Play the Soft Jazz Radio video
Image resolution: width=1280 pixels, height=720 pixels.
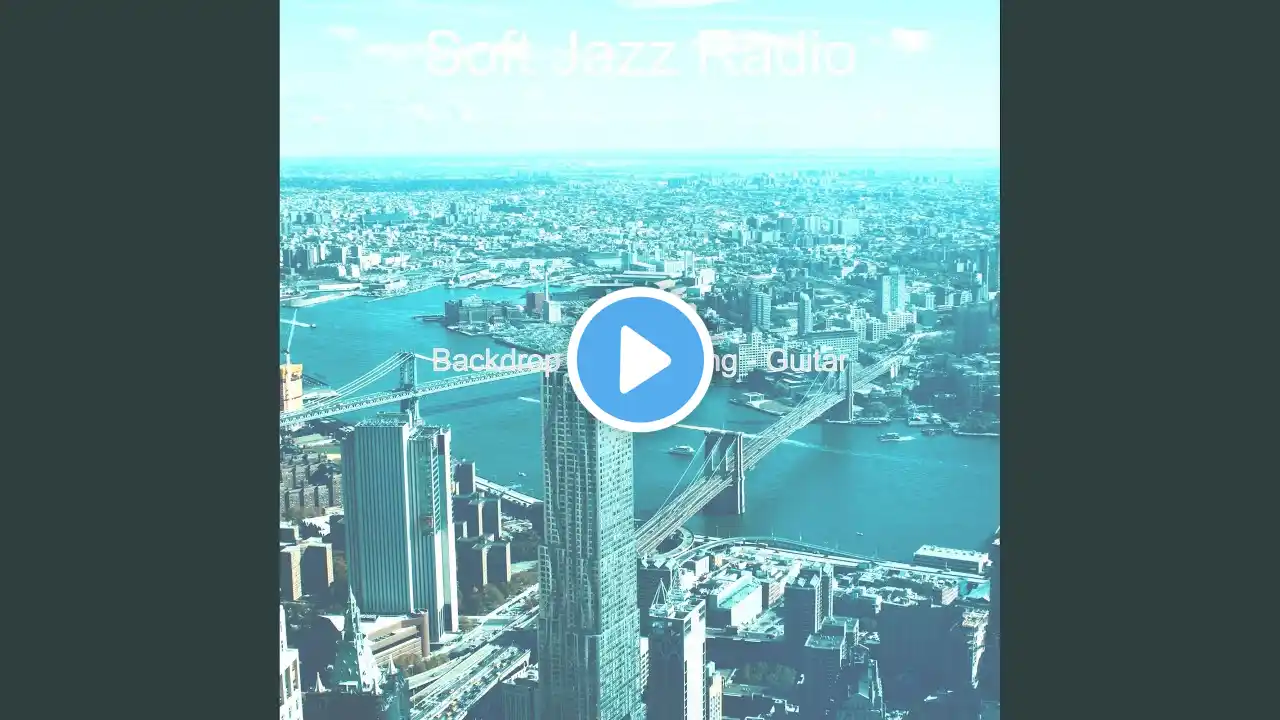[x=640, y=360]
